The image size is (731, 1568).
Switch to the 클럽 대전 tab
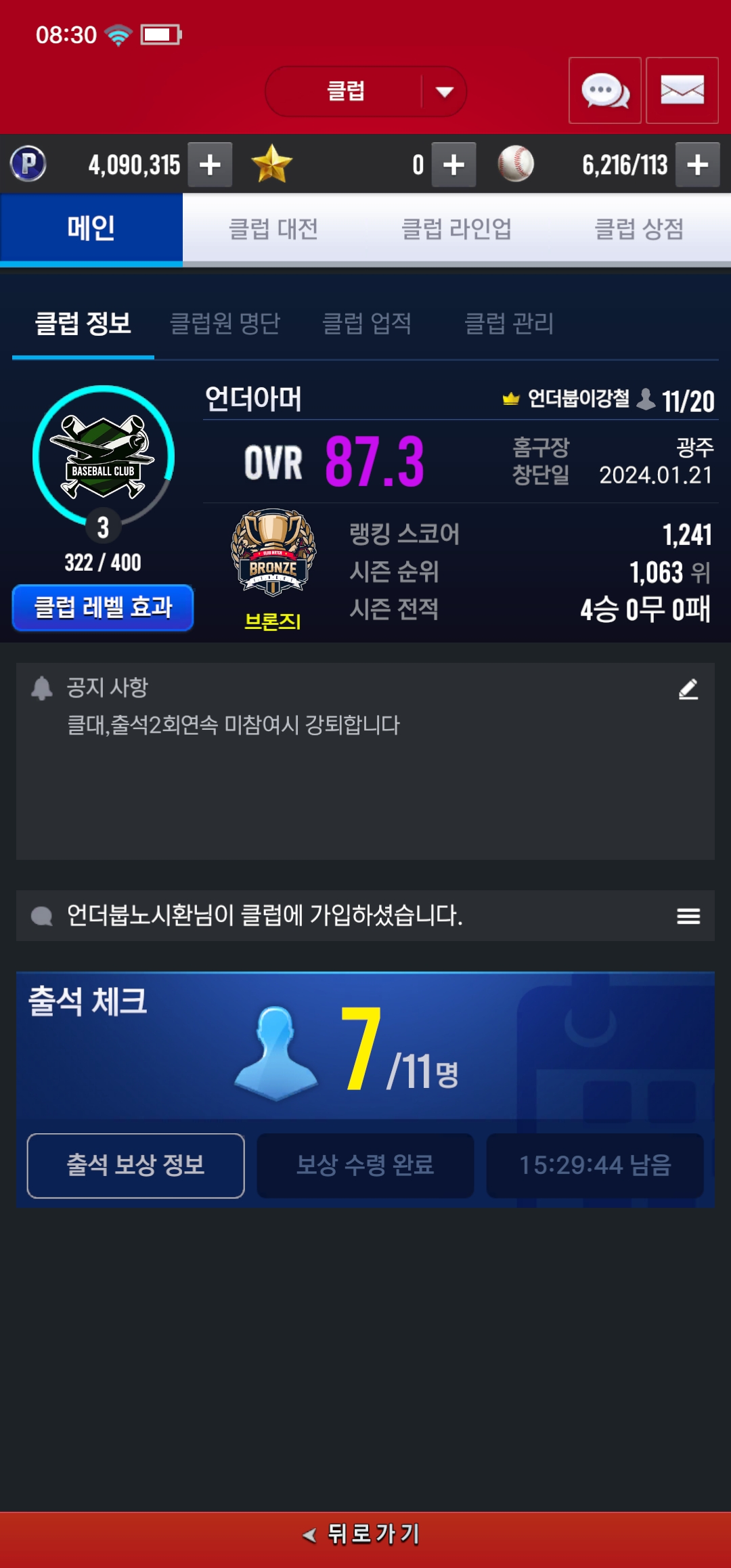click(273, 229)
